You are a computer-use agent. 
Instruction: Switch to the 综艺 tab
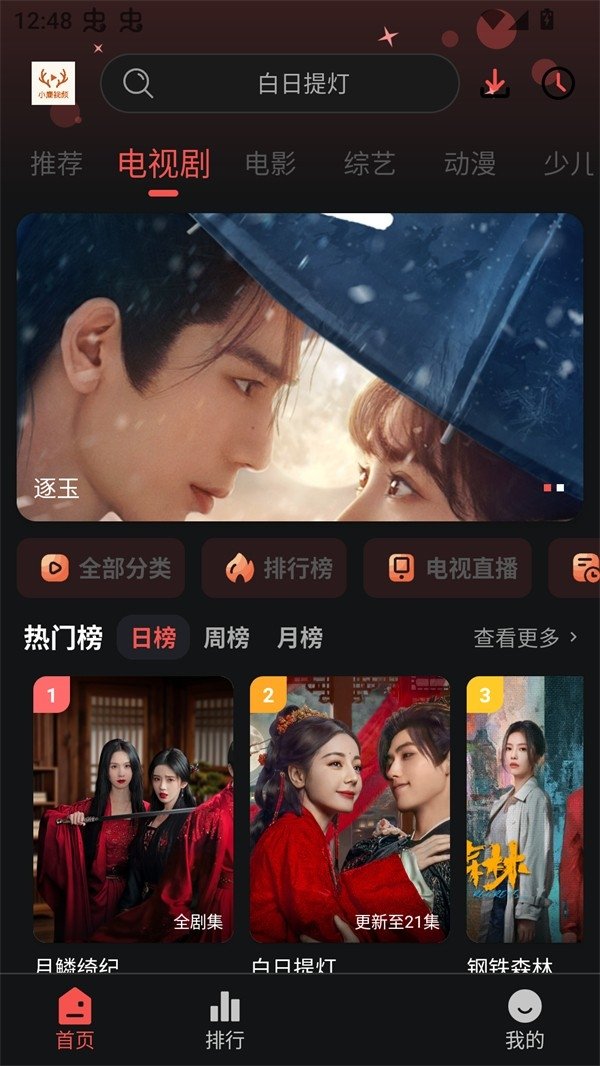click(370, 164)
